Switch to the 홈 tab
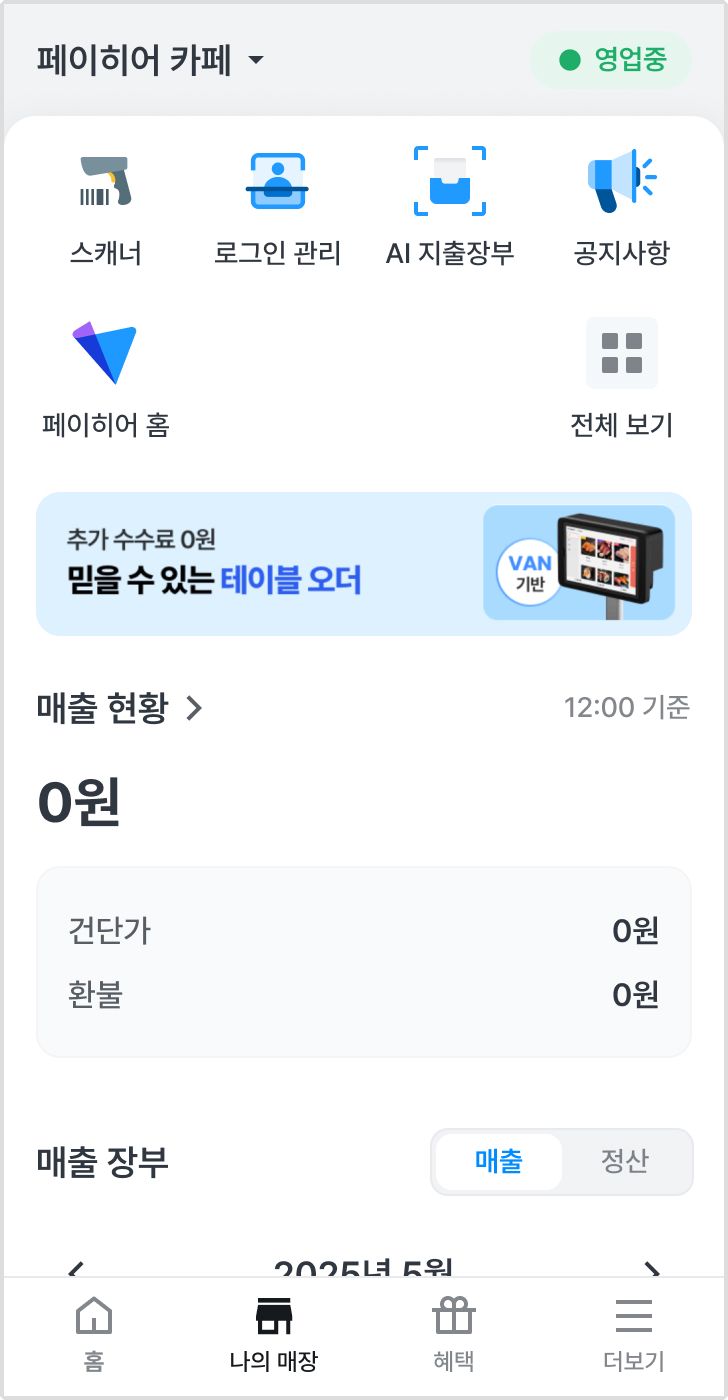 94,1335
